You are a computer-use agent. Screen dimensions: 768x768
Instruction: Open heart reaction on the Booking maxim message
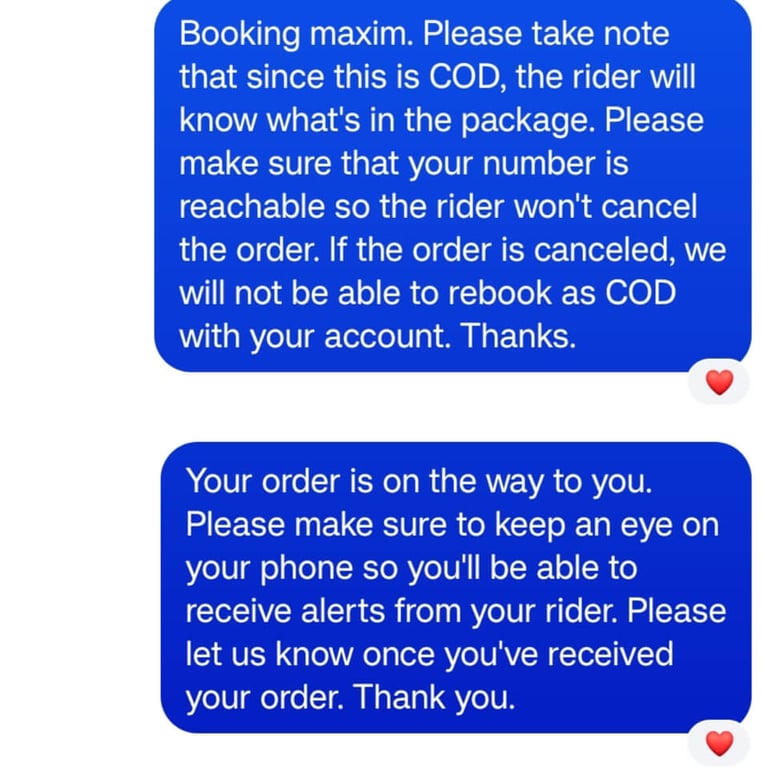click(x=719, y=382)
